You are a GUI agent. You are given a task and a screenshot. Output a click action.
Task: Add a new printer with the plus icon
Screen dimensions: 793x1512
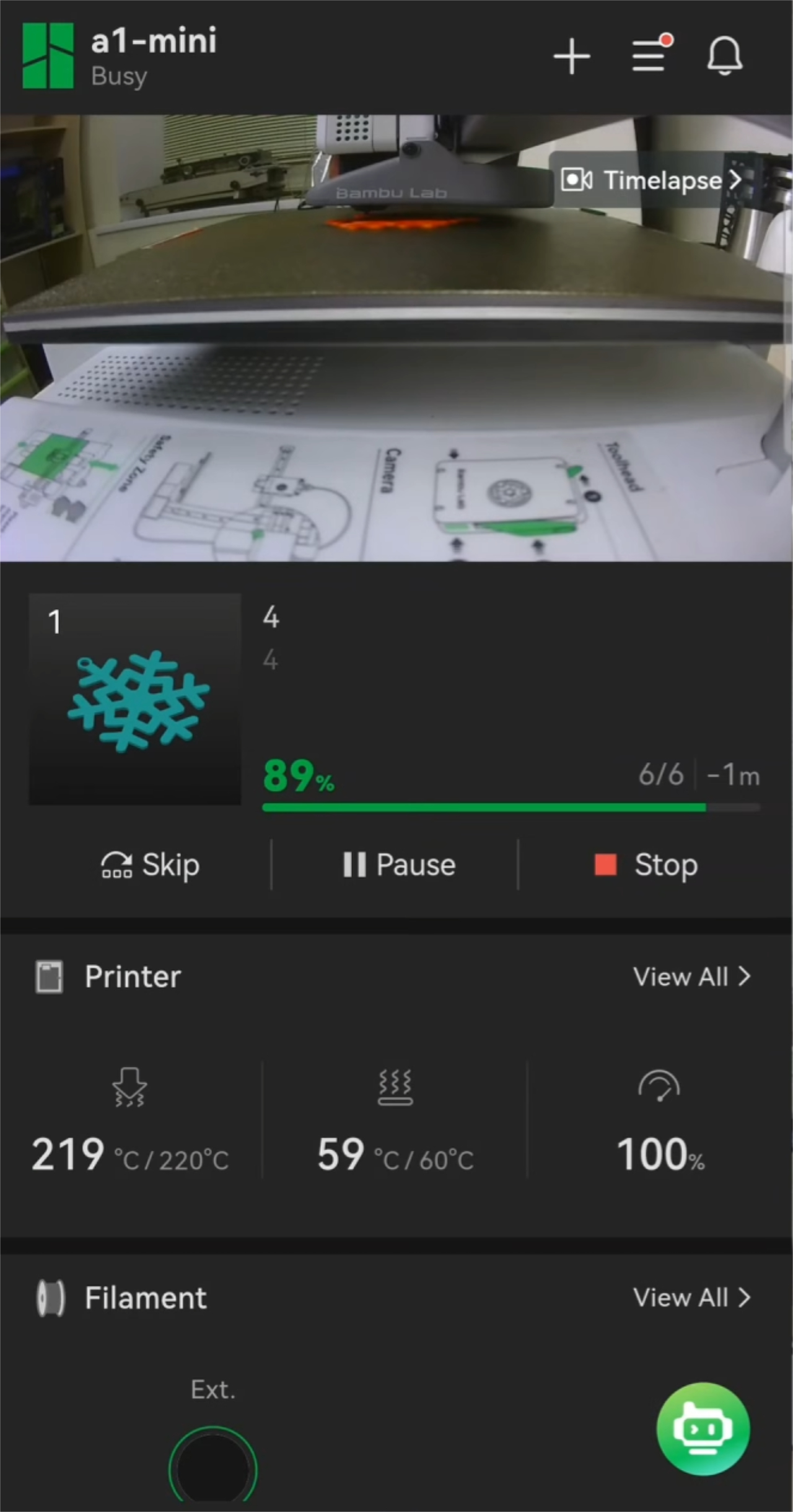571,56
